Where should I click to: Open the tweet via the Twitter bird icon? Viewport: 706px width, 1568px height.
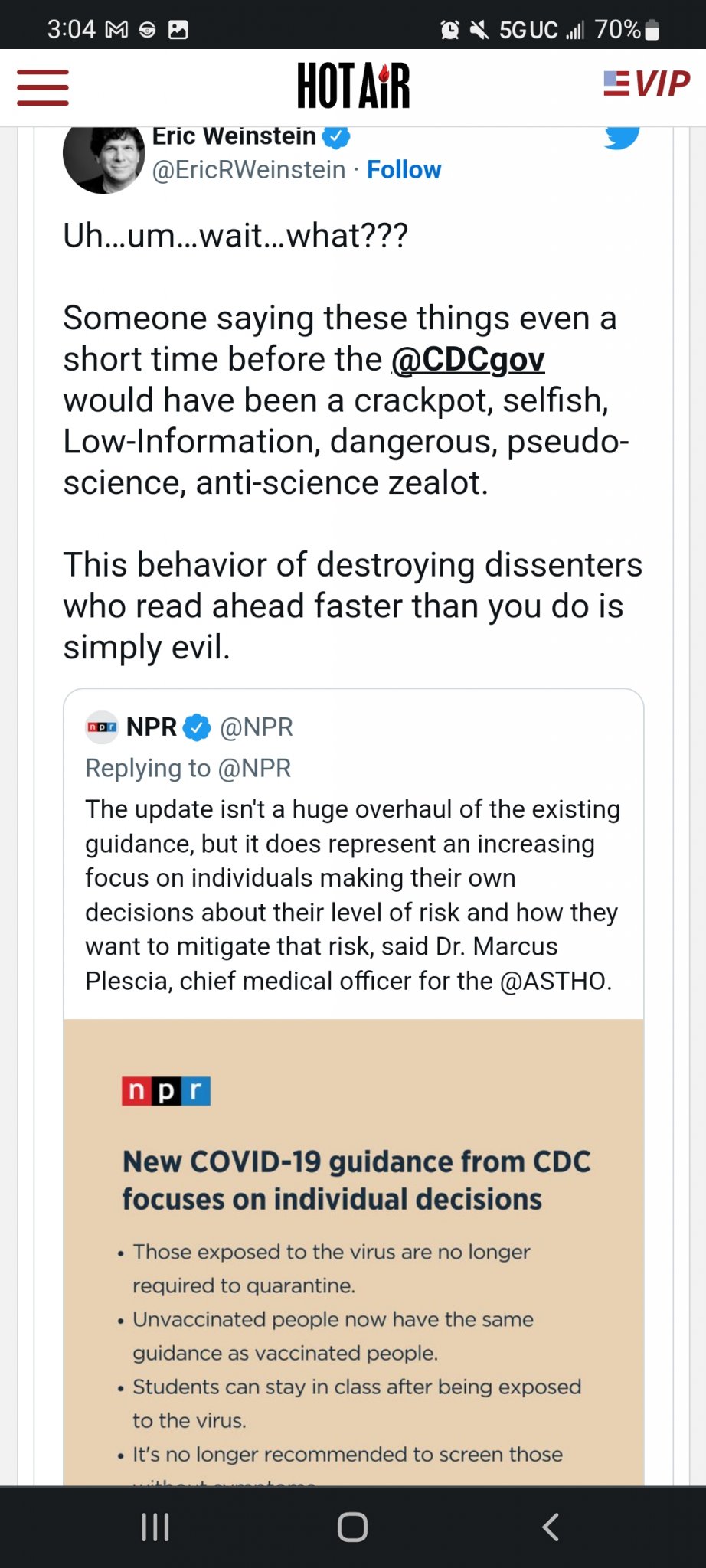[622, 138]
